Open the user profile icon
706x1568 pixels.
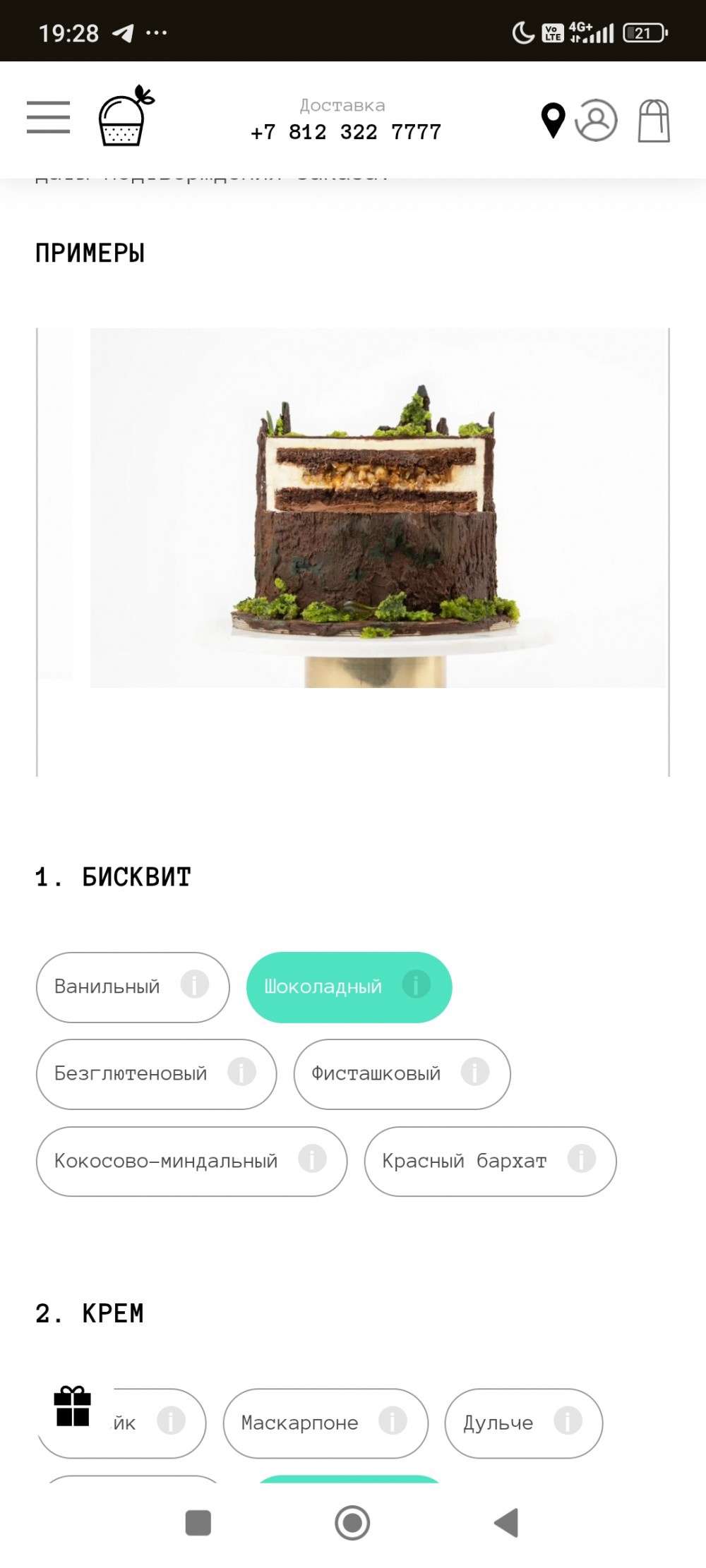click(x=596, y=120)
